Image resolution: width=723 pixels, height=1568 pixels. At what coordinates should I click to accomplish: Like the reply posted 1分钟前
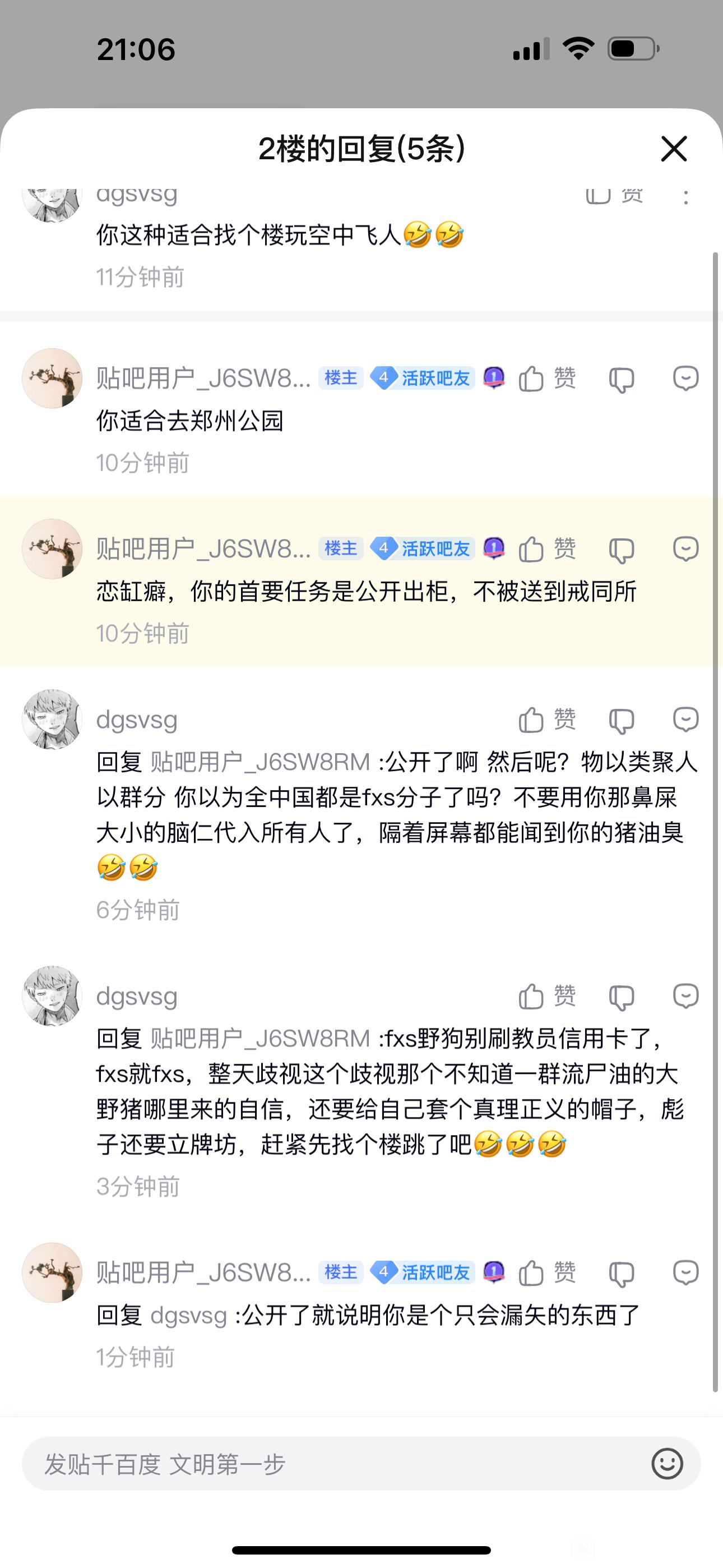pyautogui.click(x=546, y=1272)
